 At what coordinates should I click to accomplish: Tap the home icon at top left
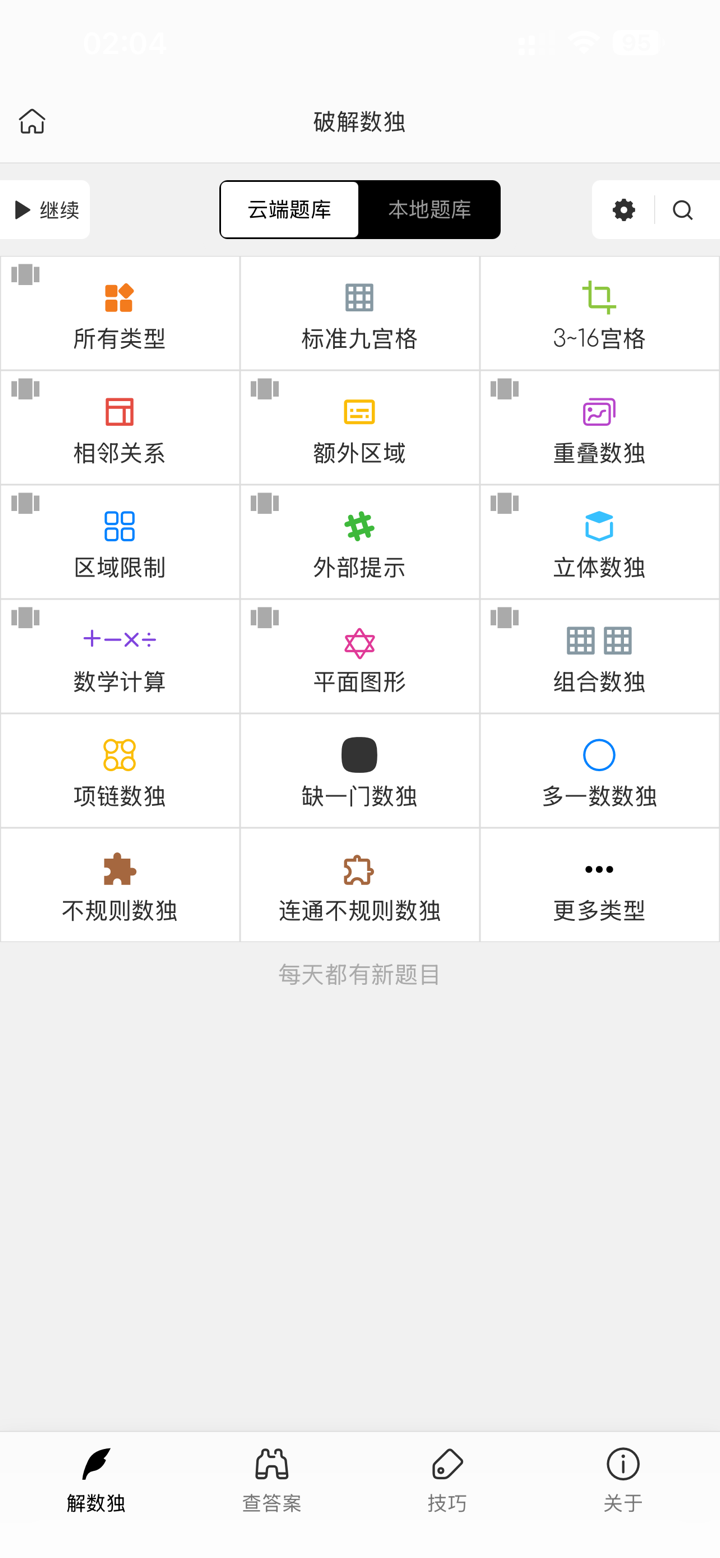[x=32, y=120]
